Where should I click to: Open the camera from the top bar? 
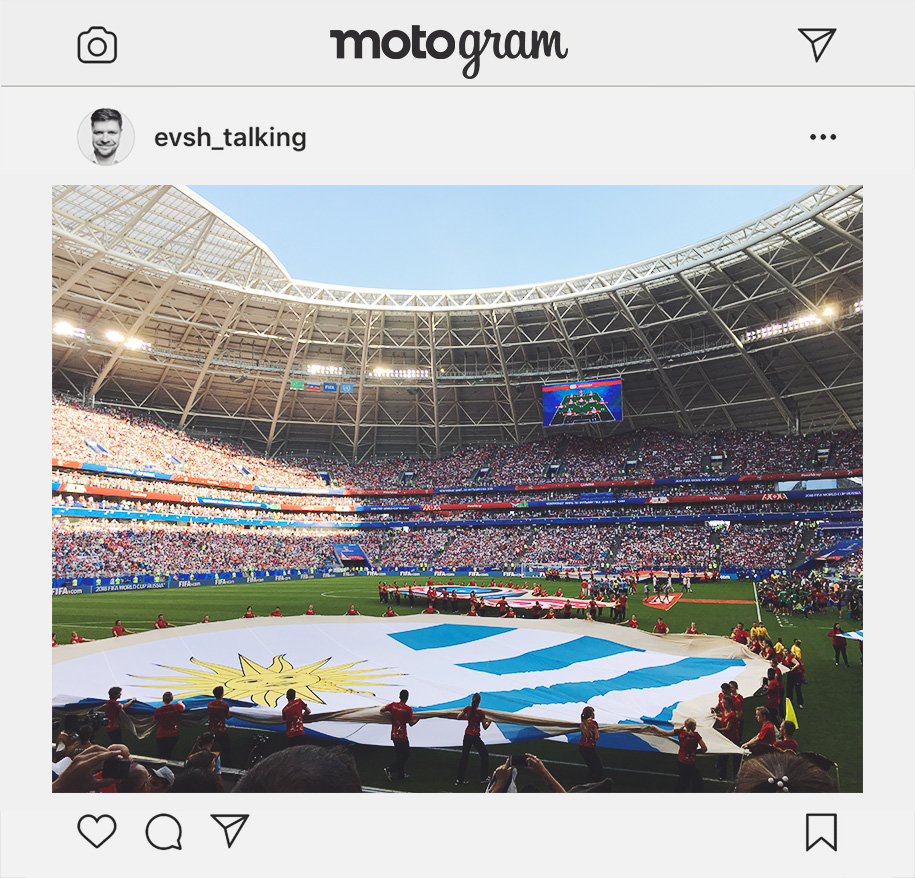[97, 45]
